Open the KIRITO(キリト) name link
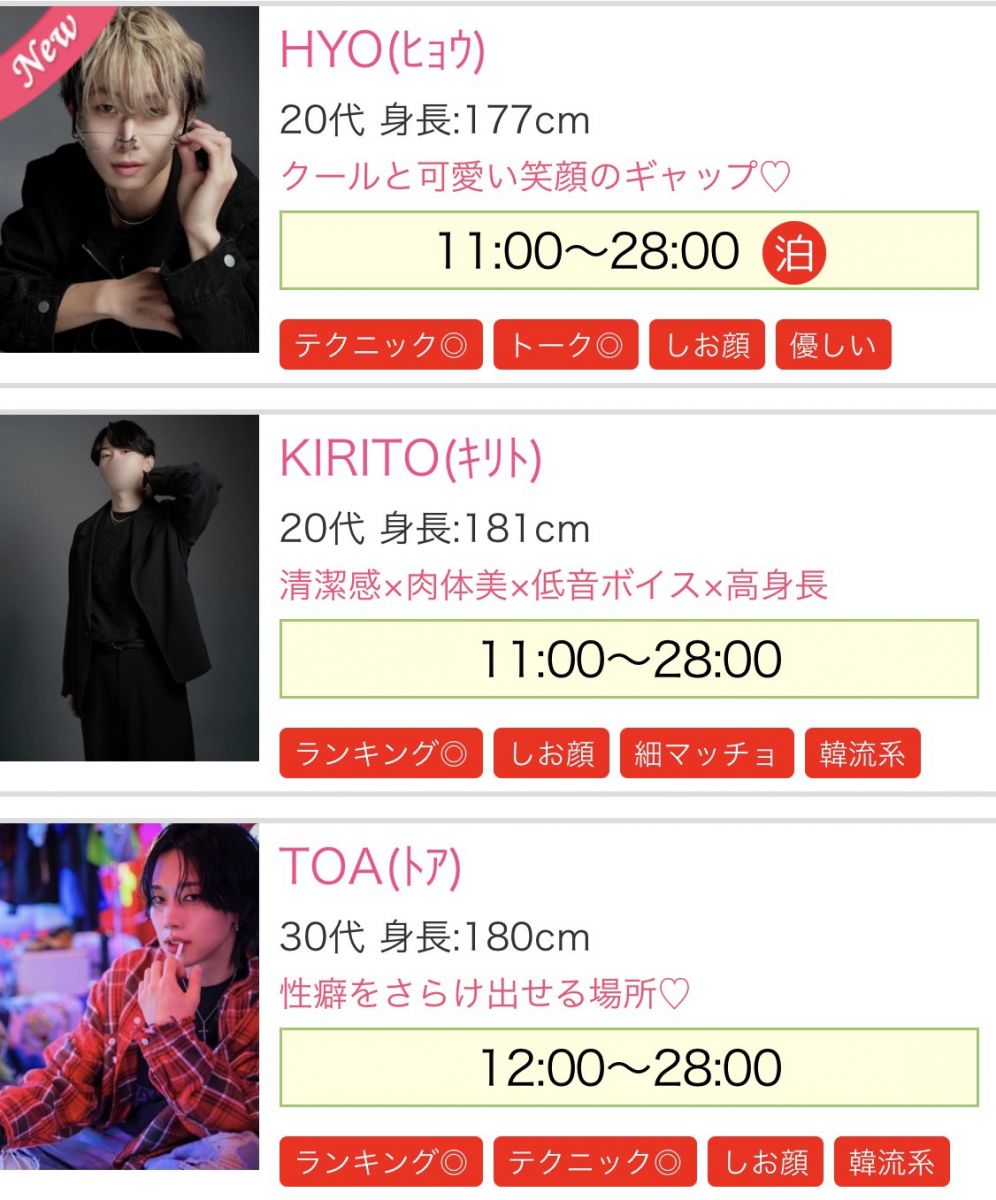996x1200 pixels. 410,459
